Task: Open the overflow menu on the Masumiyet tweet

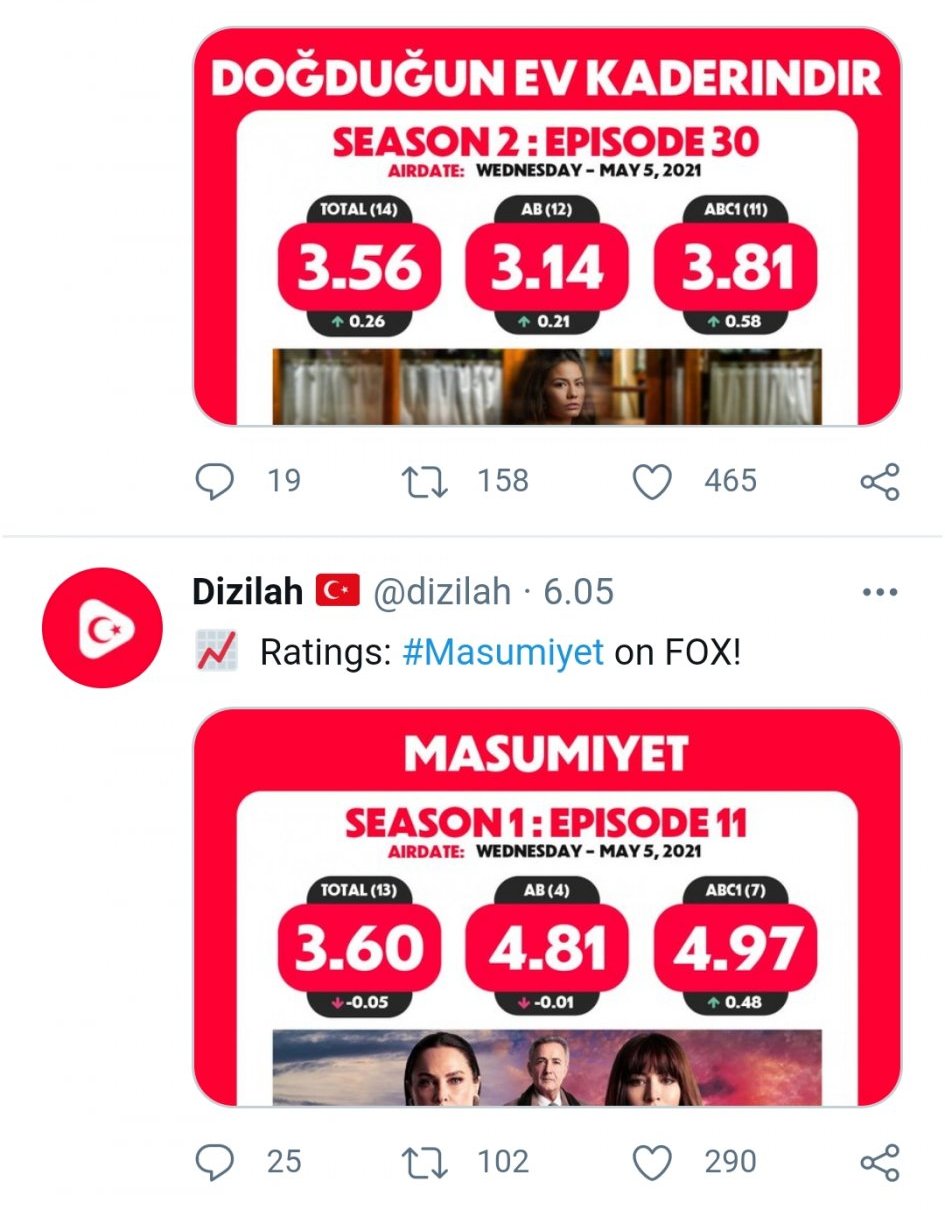Action: 879,592
